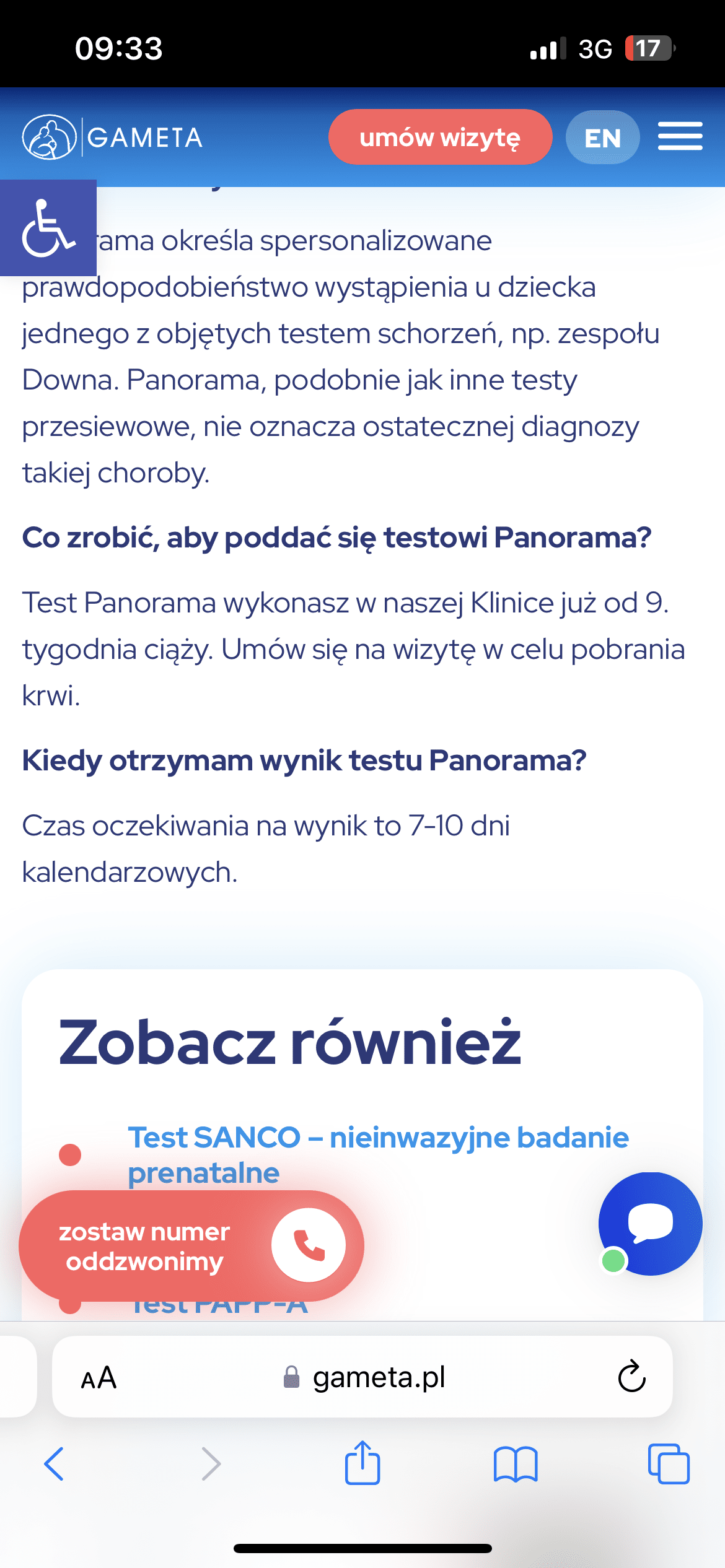Open the live chat bubble
The height and width of the screenshot is (1568, 725).
pos(650,1223)
